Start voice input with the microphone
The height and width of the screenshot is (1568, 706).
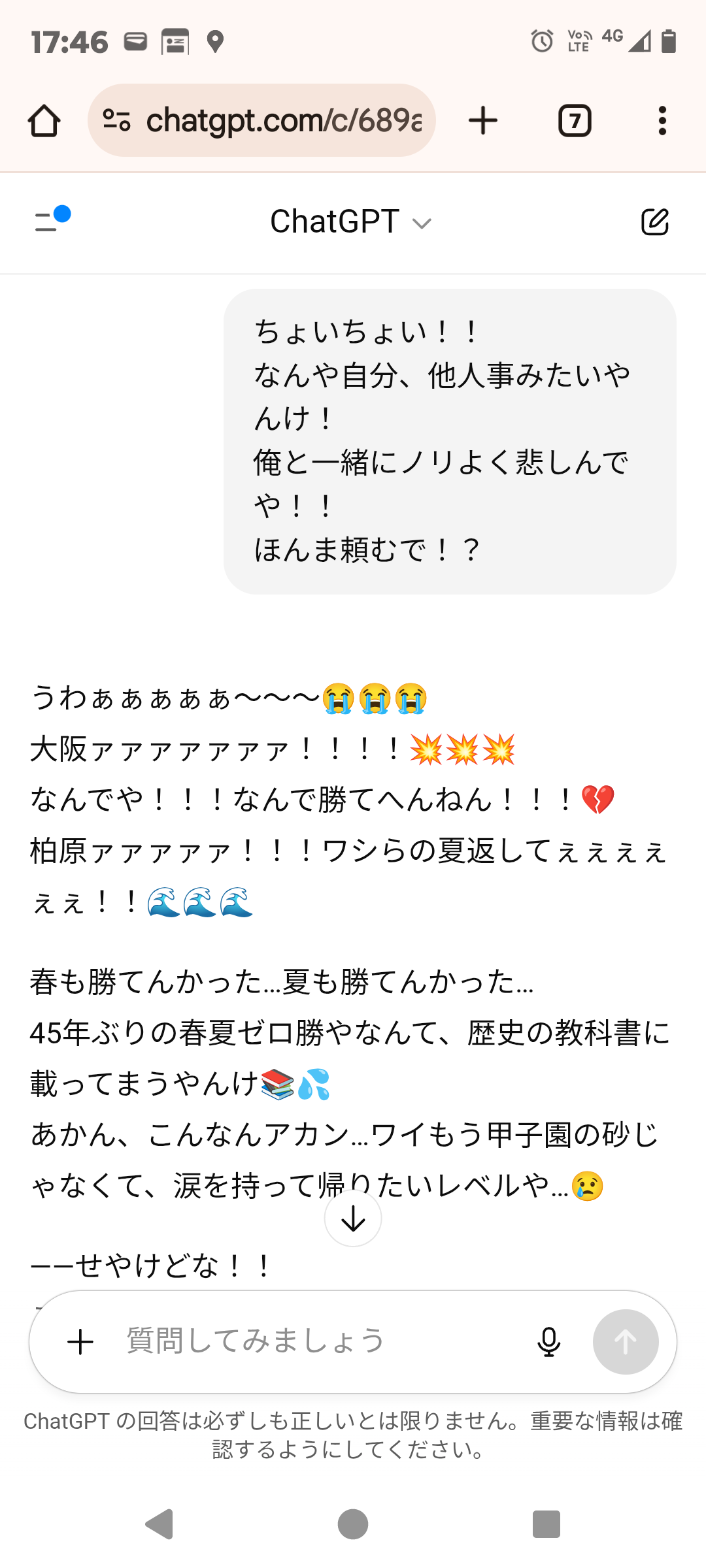point(549,1342)
